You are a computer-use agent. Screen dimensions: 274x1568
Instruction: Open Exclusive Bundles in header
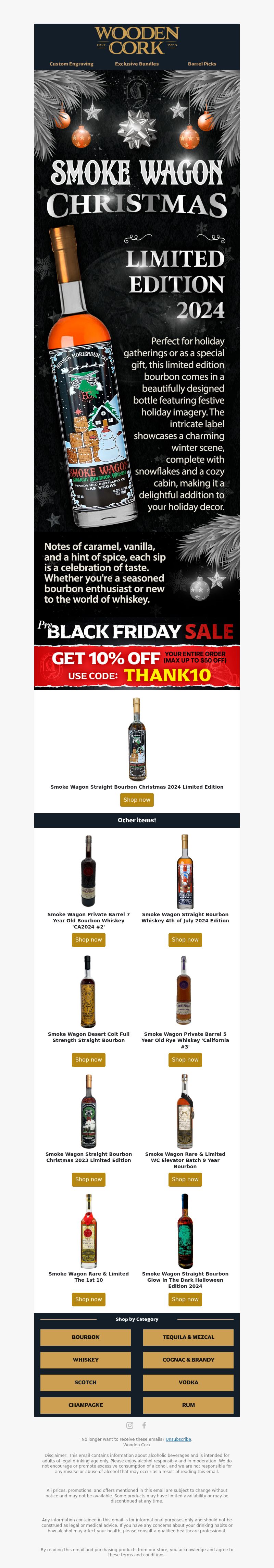tap(137, 63)
